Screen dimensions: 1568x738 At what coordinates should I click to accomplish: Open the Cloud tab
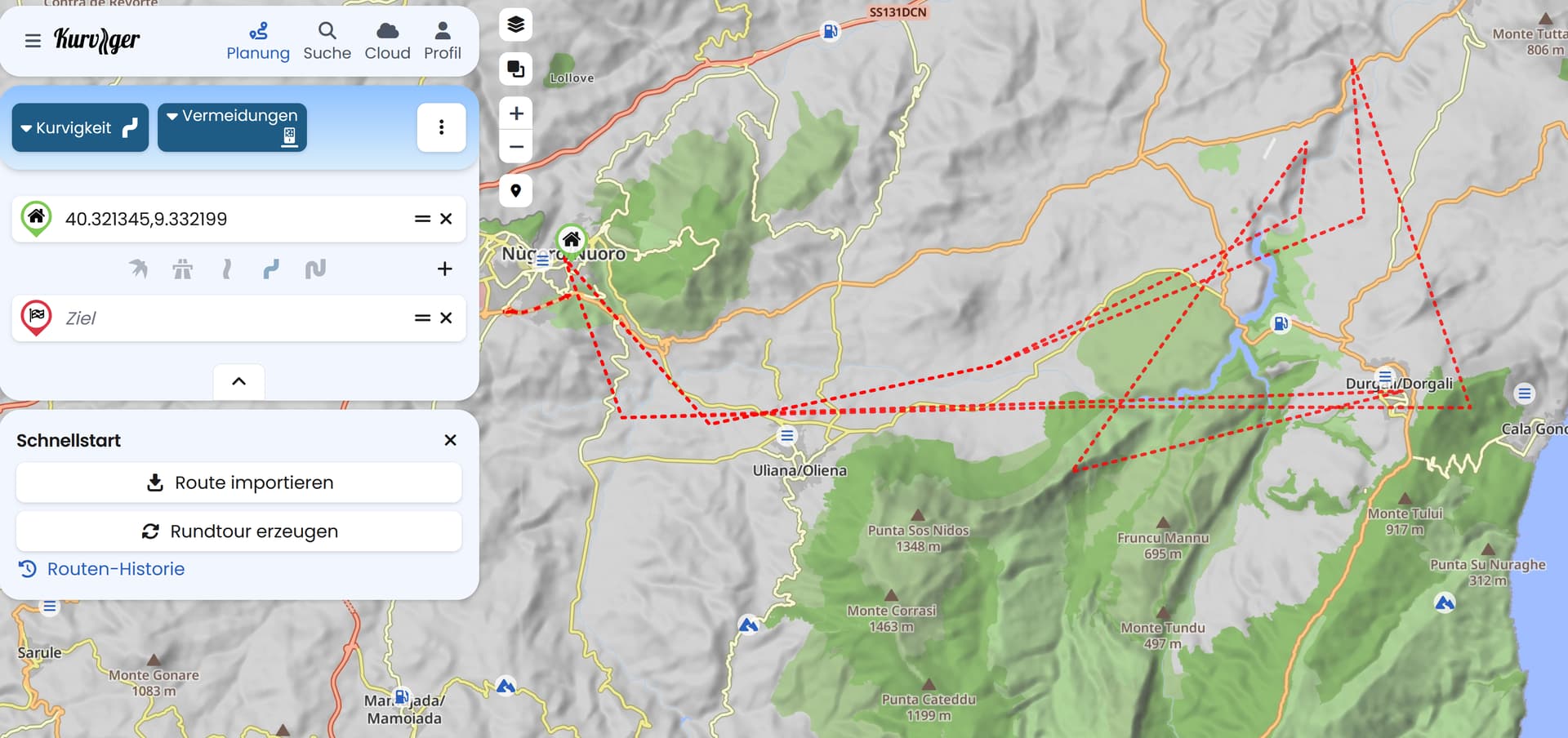tap(387, 42)
